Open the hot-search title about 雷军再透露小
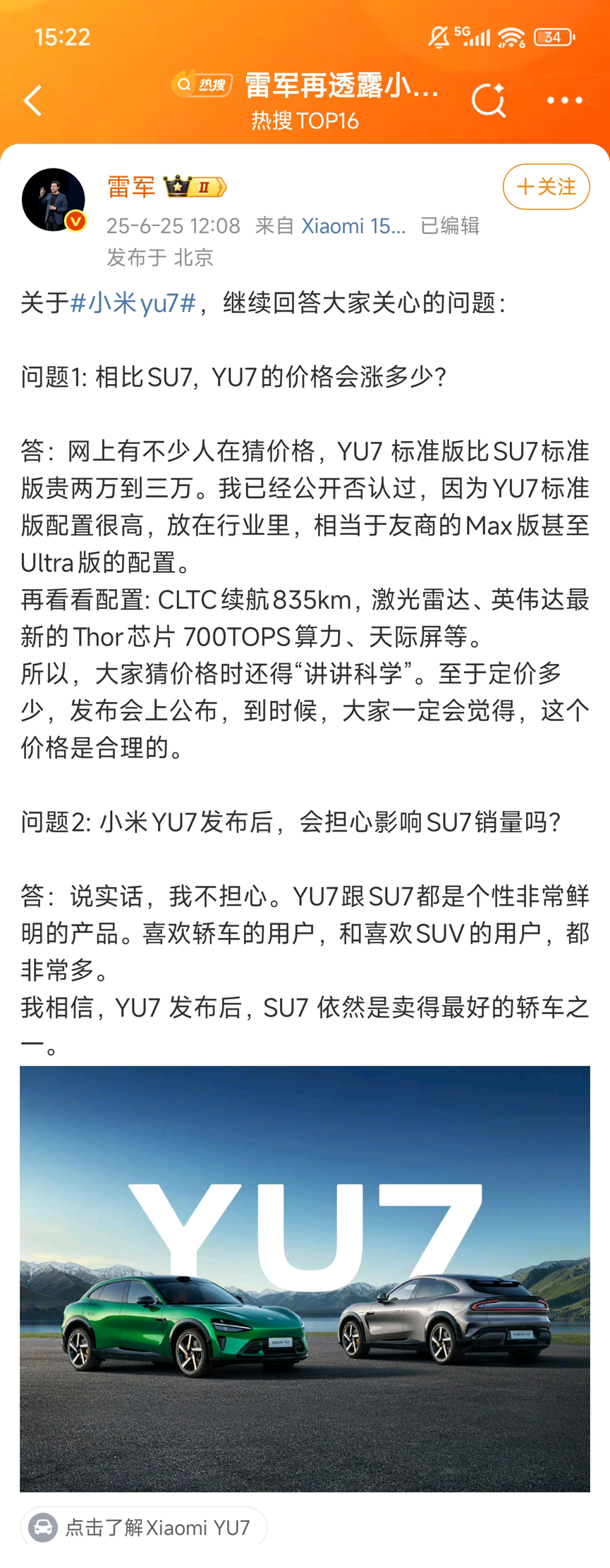 [341, 87]
